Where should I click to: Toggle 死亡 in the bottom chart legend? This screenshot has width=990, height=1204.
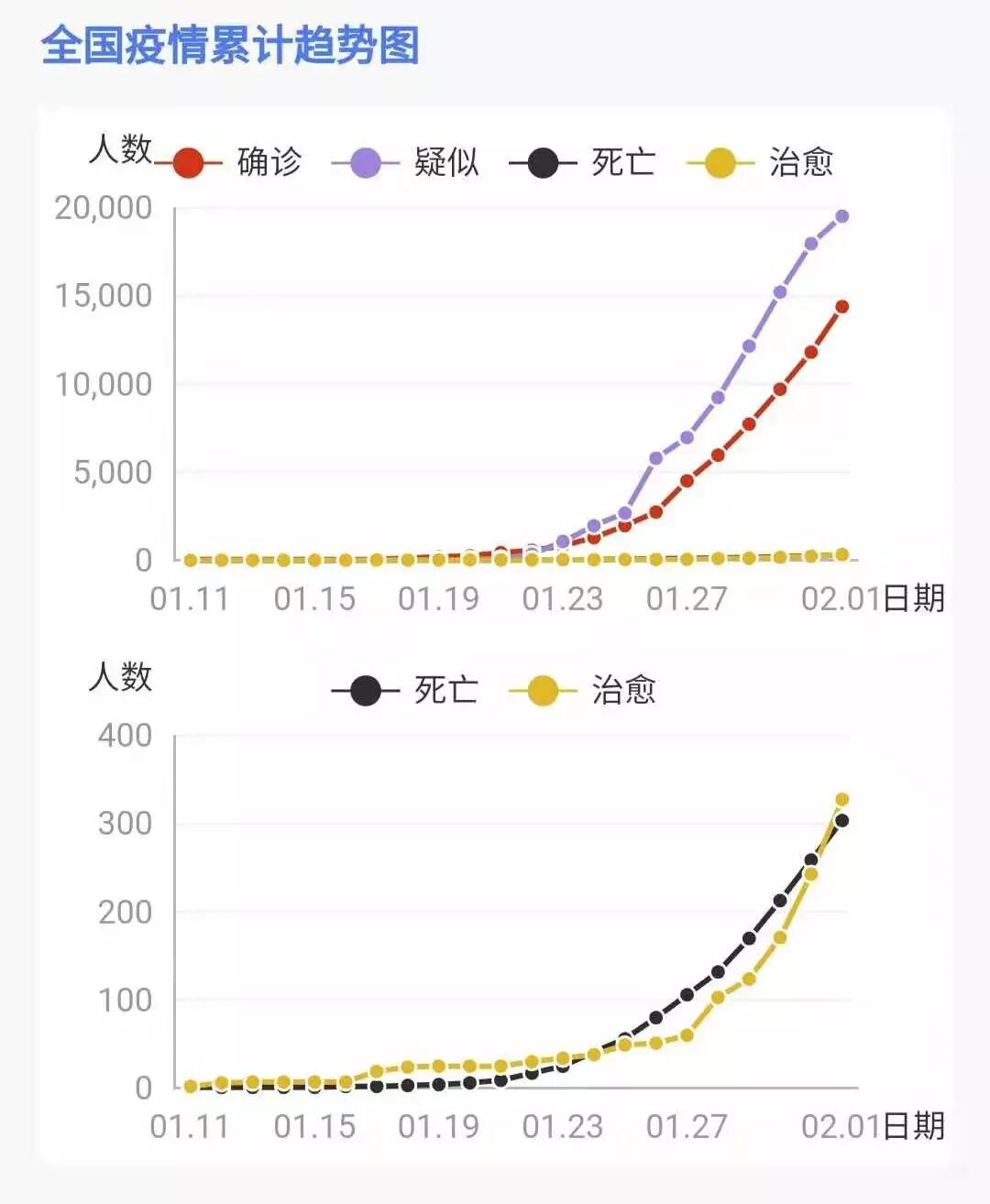tap(406, 690)
